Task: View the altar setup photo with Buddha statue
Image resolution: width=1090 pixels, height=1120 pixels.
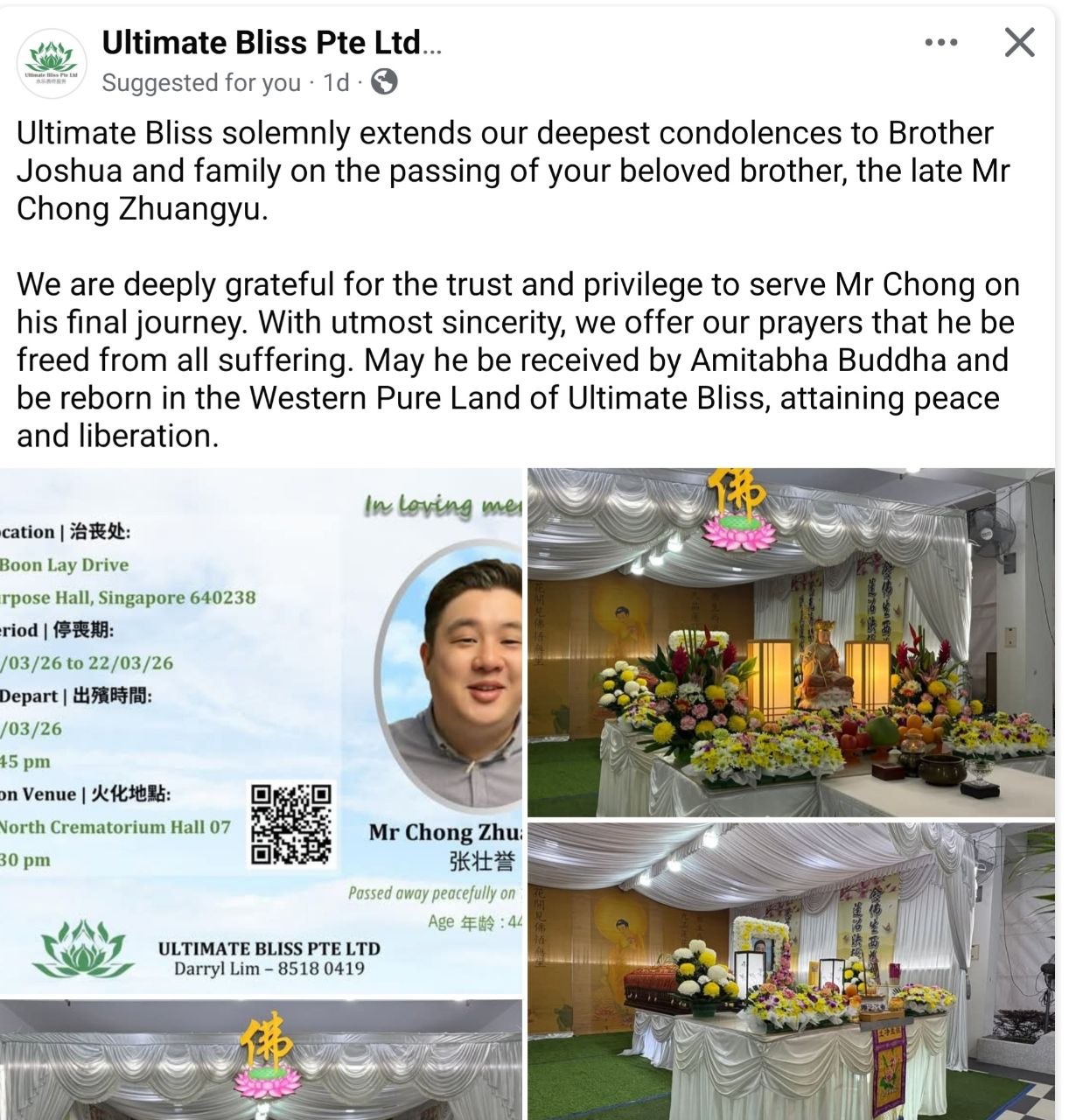Action: [790, 642]
